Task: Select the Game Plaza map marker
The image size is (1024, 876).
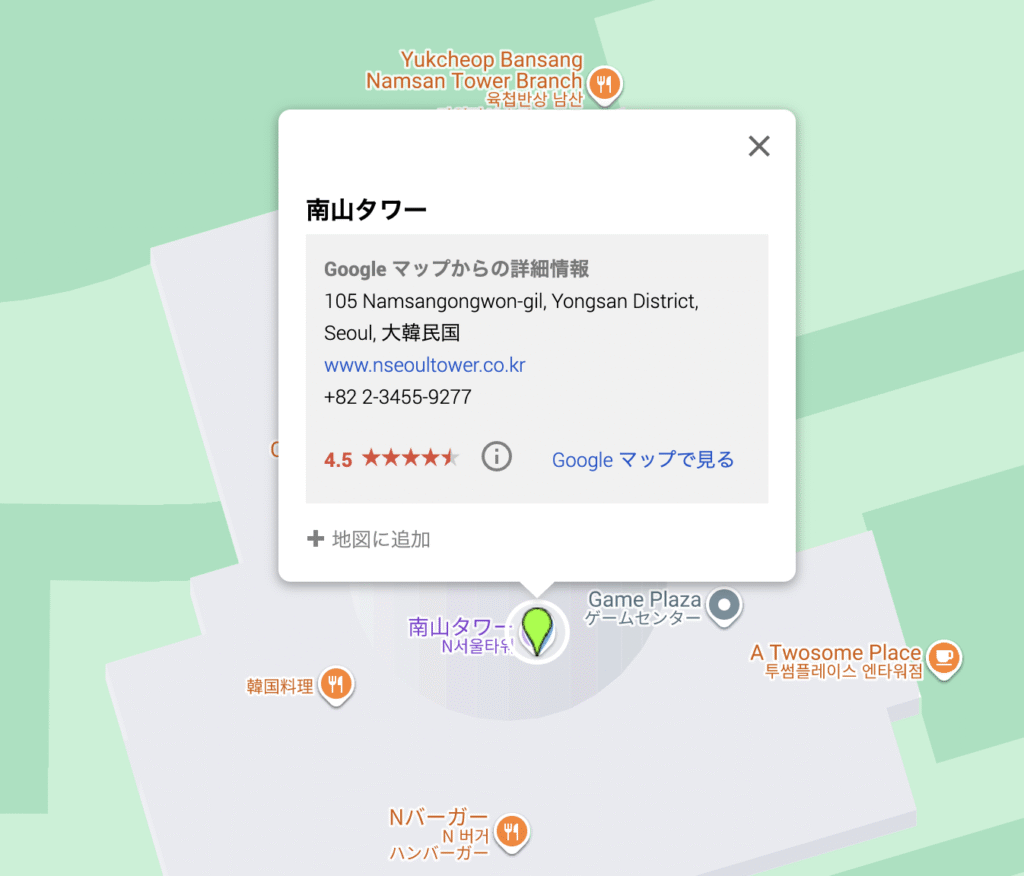Action: point(725,603)
